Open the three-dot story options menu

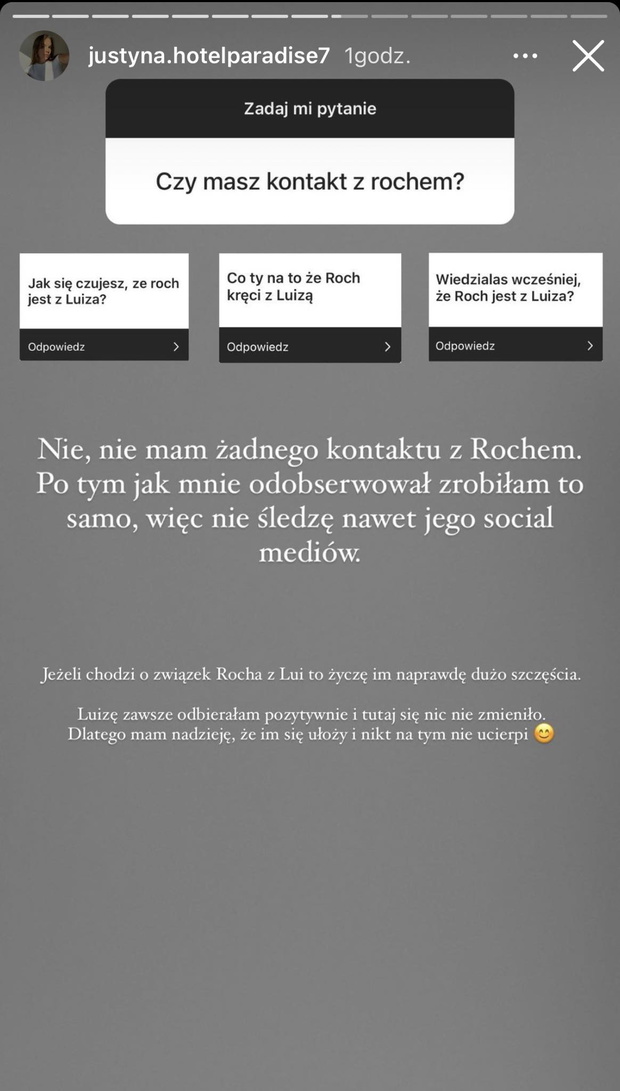pyautogui.click(x=525, y=56)
